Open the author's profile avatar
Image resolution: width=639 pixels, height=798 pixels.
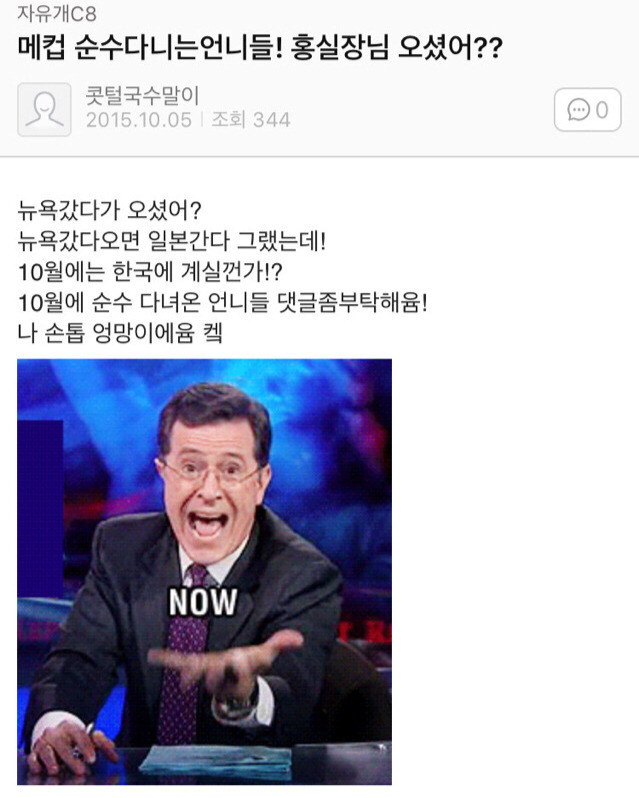(44, 110)
